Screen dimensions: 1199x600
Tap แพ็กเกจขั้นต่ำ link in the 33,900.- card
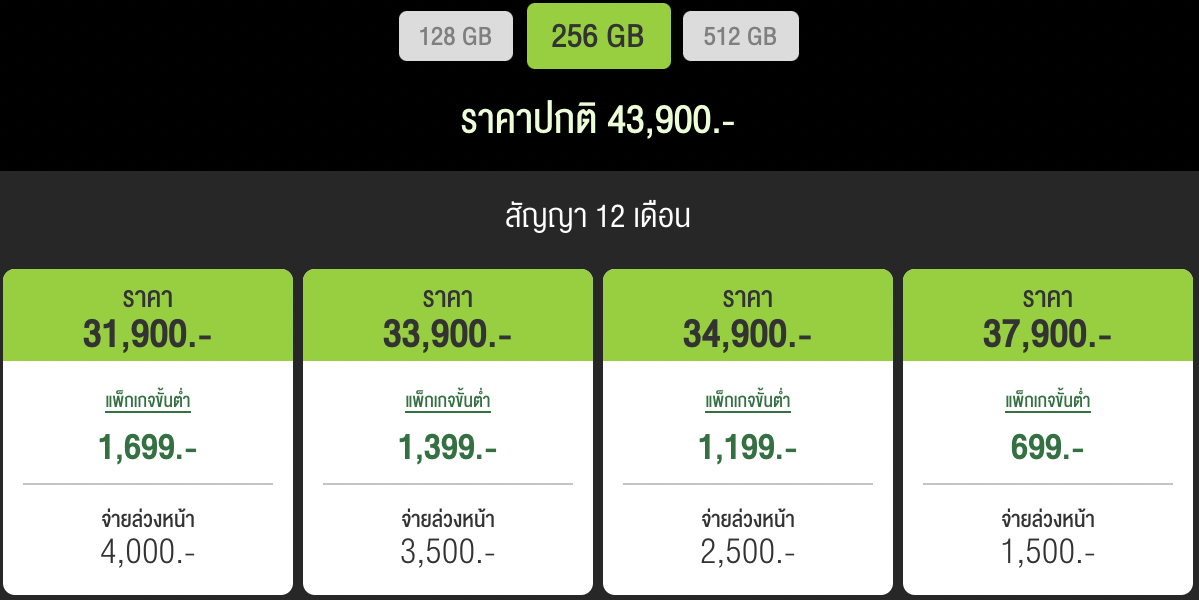[448, 402]
